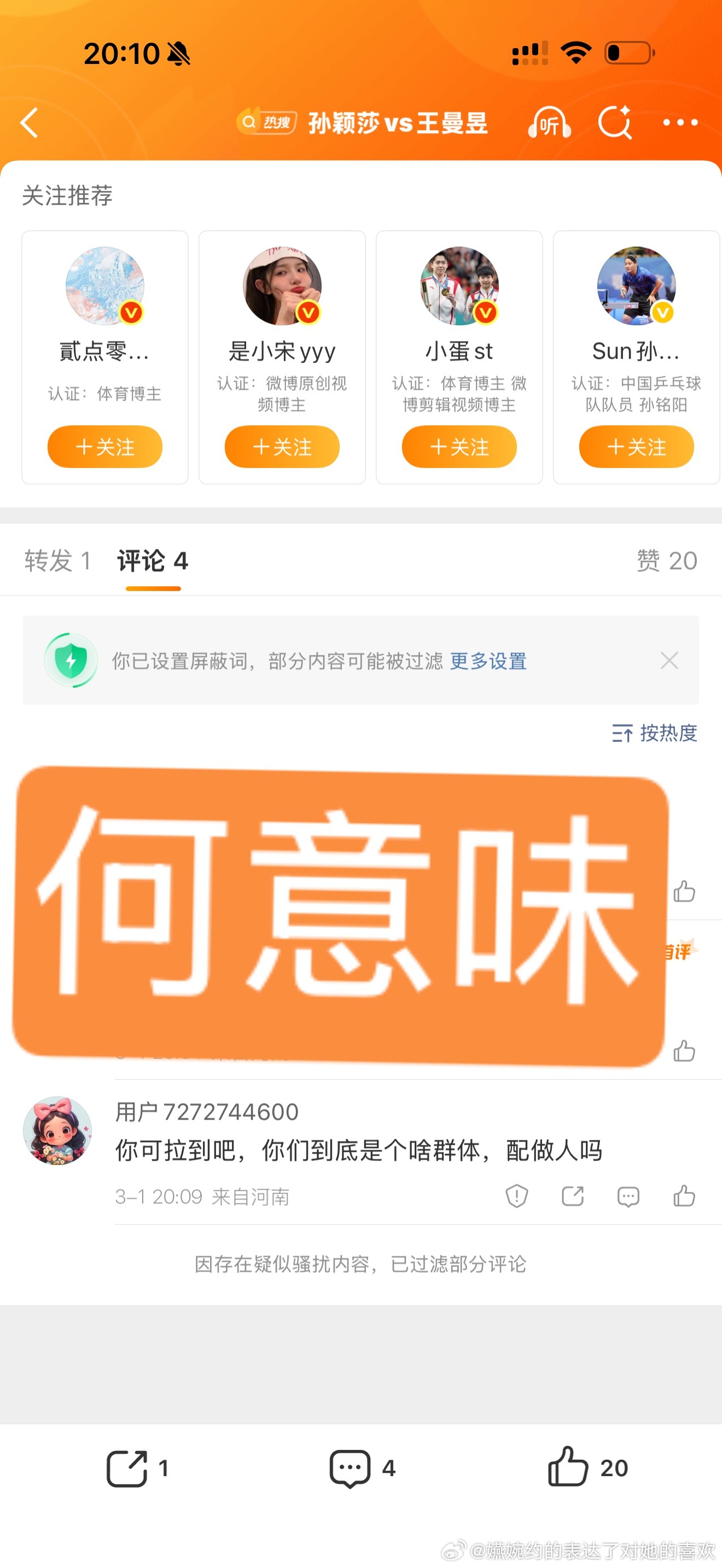Report 用户7272744600's comment via the exclamation icon
The height and width of the screenshot is (1568, 722).
(516, 1196)
